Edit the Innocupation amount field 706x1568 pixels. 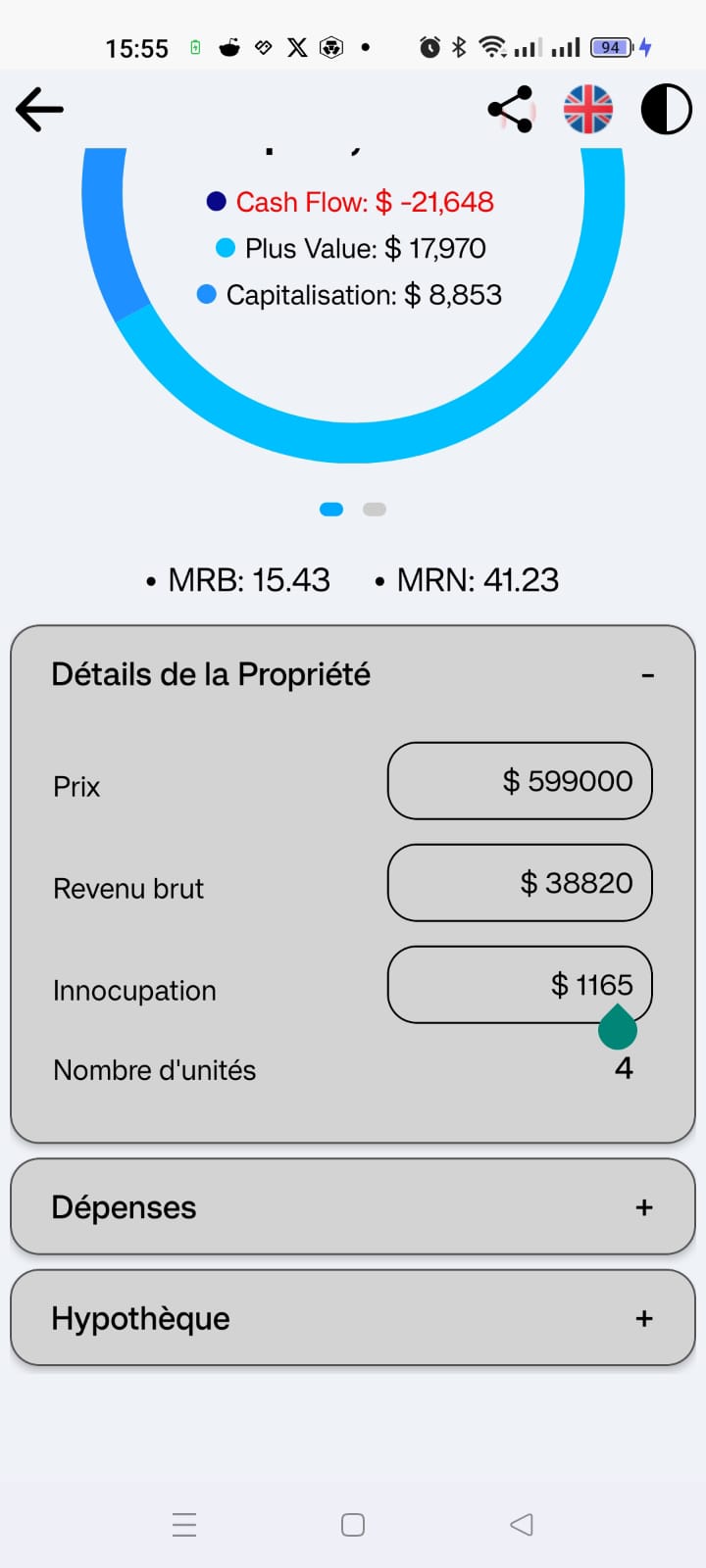pyautogui.click(x=520, y=985)
